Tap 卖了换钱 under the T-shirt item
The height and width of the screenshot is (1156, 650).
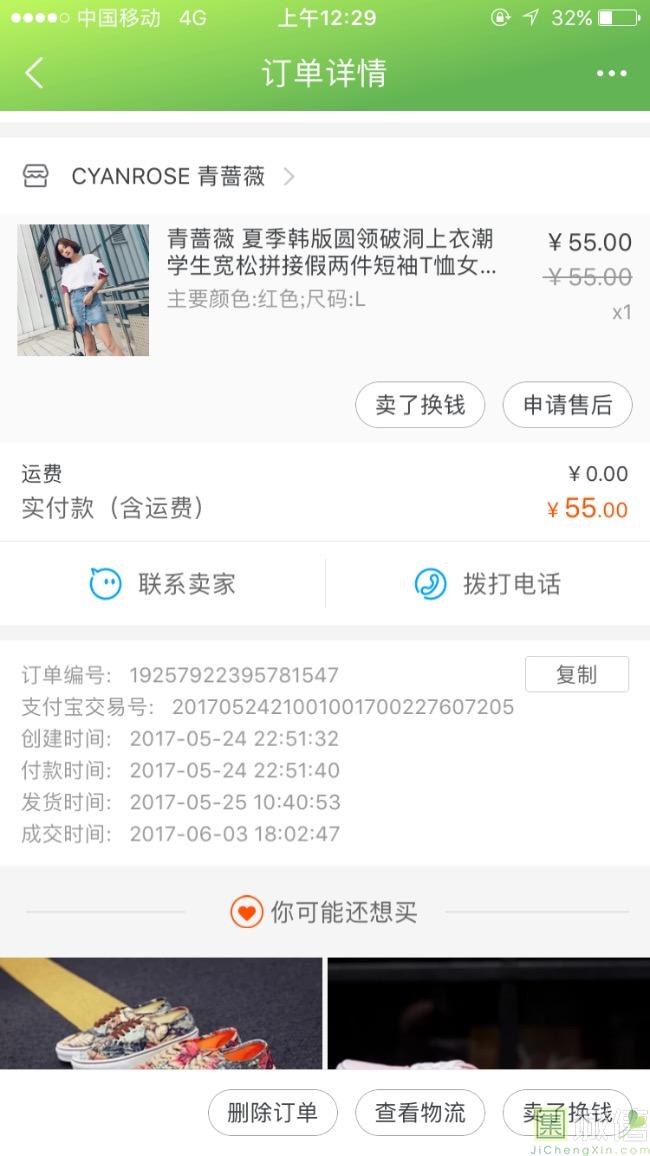420,405
